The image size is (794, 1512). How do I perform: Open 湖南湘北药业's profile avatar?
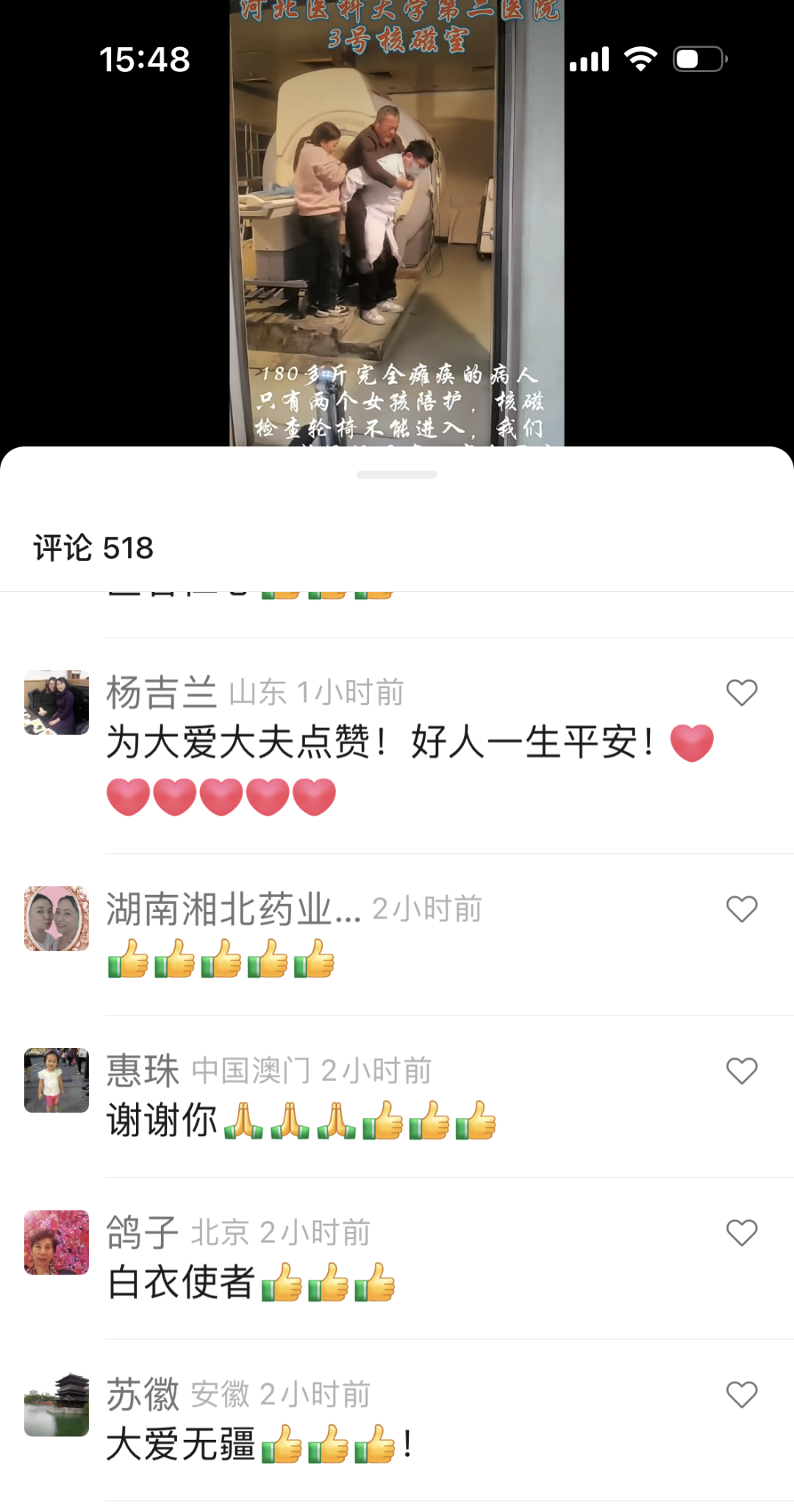click(57, 919)
